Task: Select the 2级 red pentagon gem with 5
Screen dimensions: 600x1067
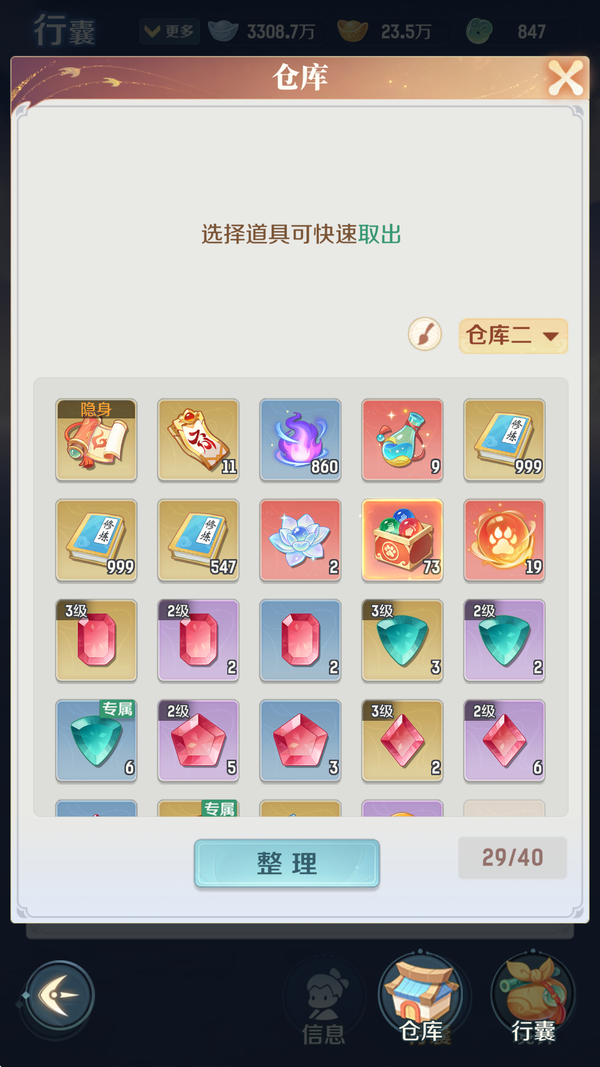Action: coord(198,740)
